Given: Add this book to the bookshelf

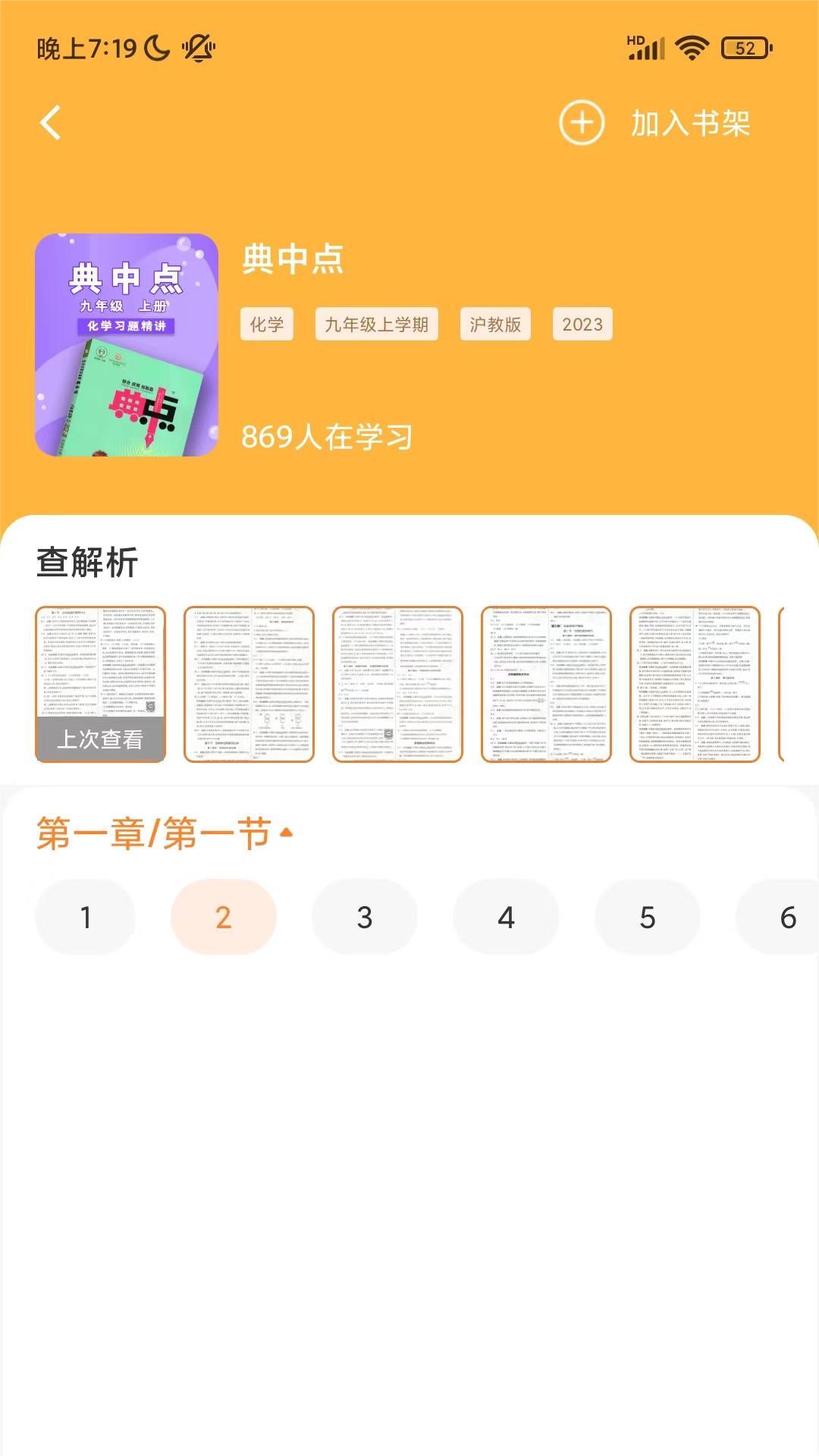Looking at the screenshot, I should 656,123.
